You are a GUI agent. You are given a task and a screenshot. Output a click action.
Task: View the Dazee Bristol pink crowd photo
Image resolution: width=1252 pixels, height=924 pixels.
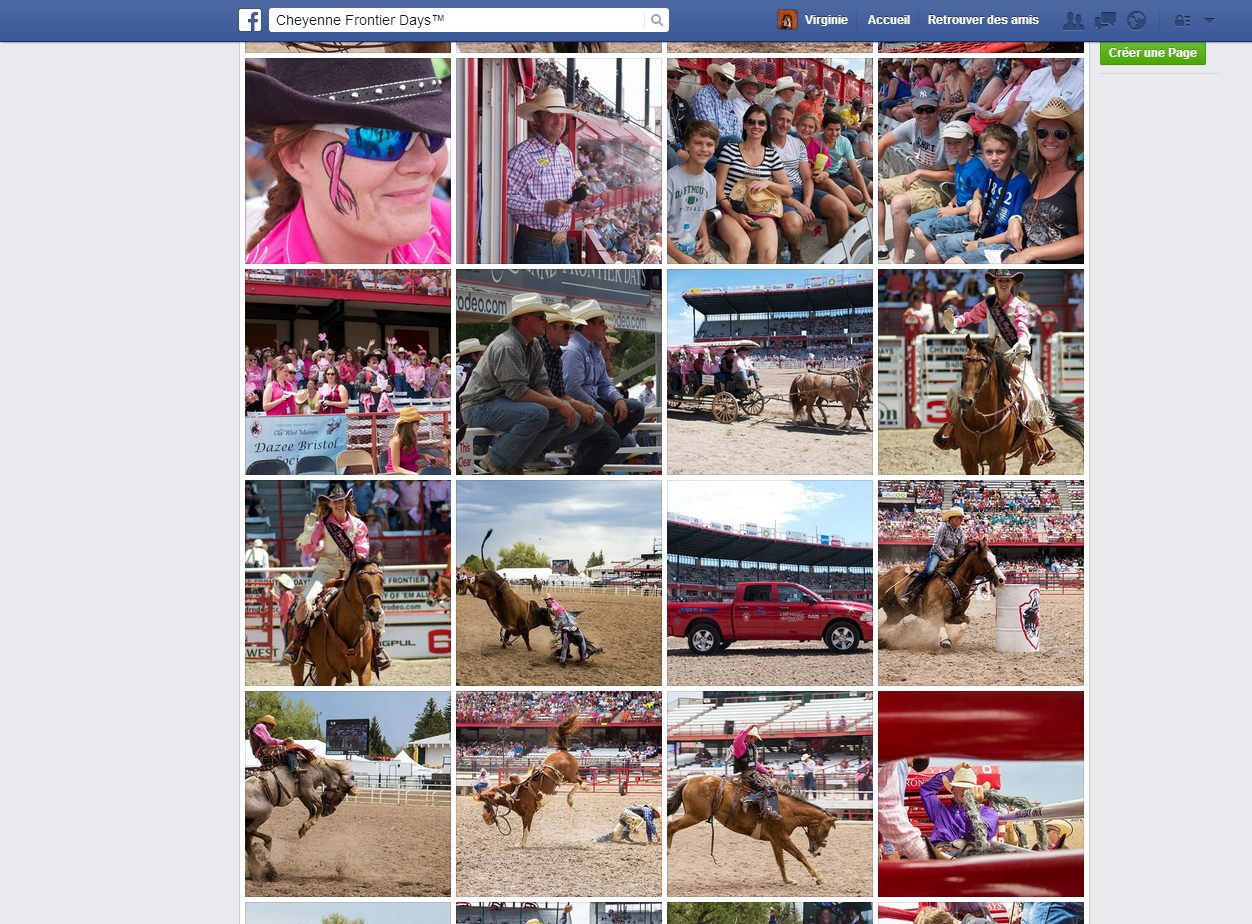[x=348, y=372]
